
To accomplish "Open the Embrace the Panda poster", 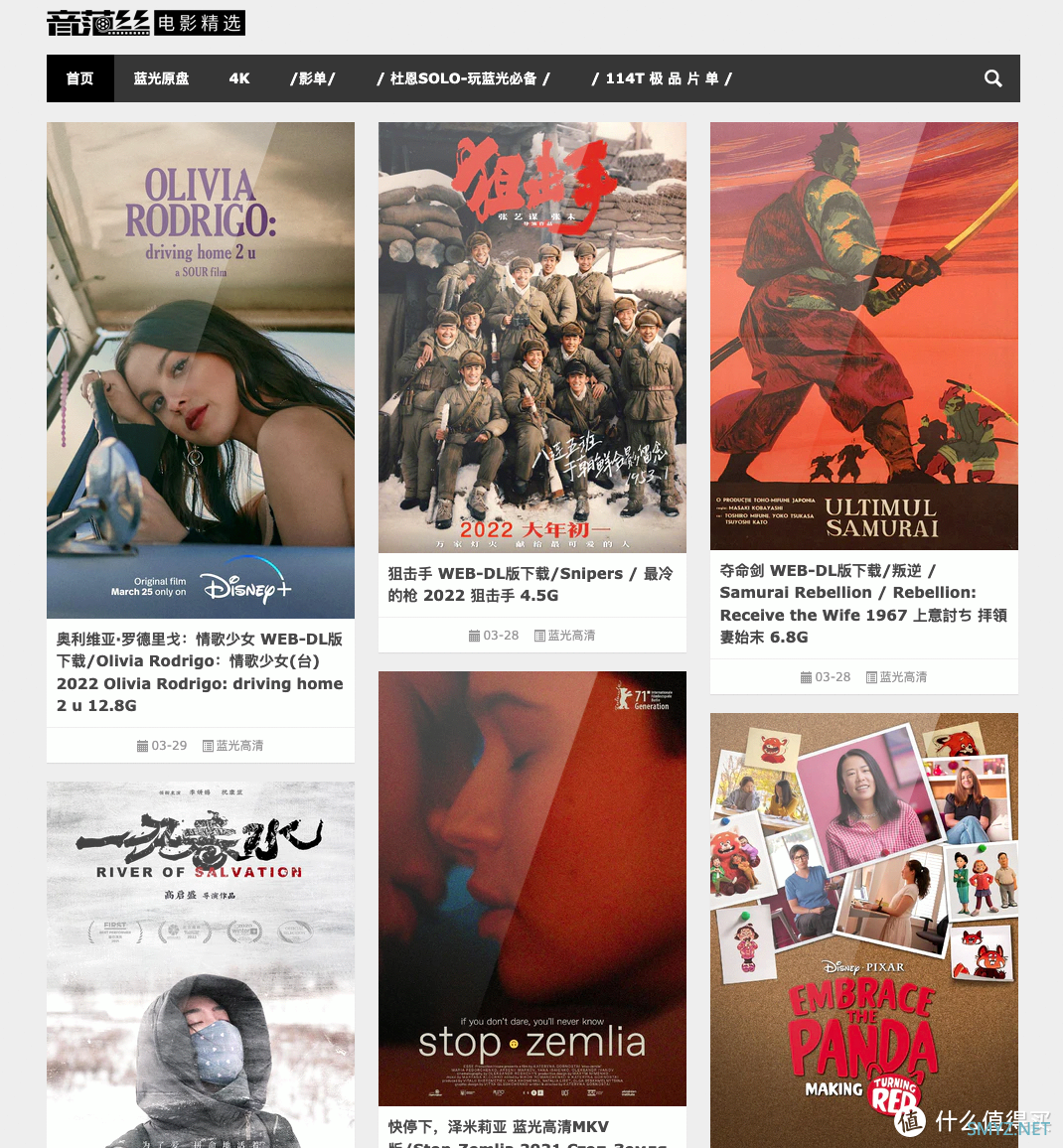I will [864, 929].
